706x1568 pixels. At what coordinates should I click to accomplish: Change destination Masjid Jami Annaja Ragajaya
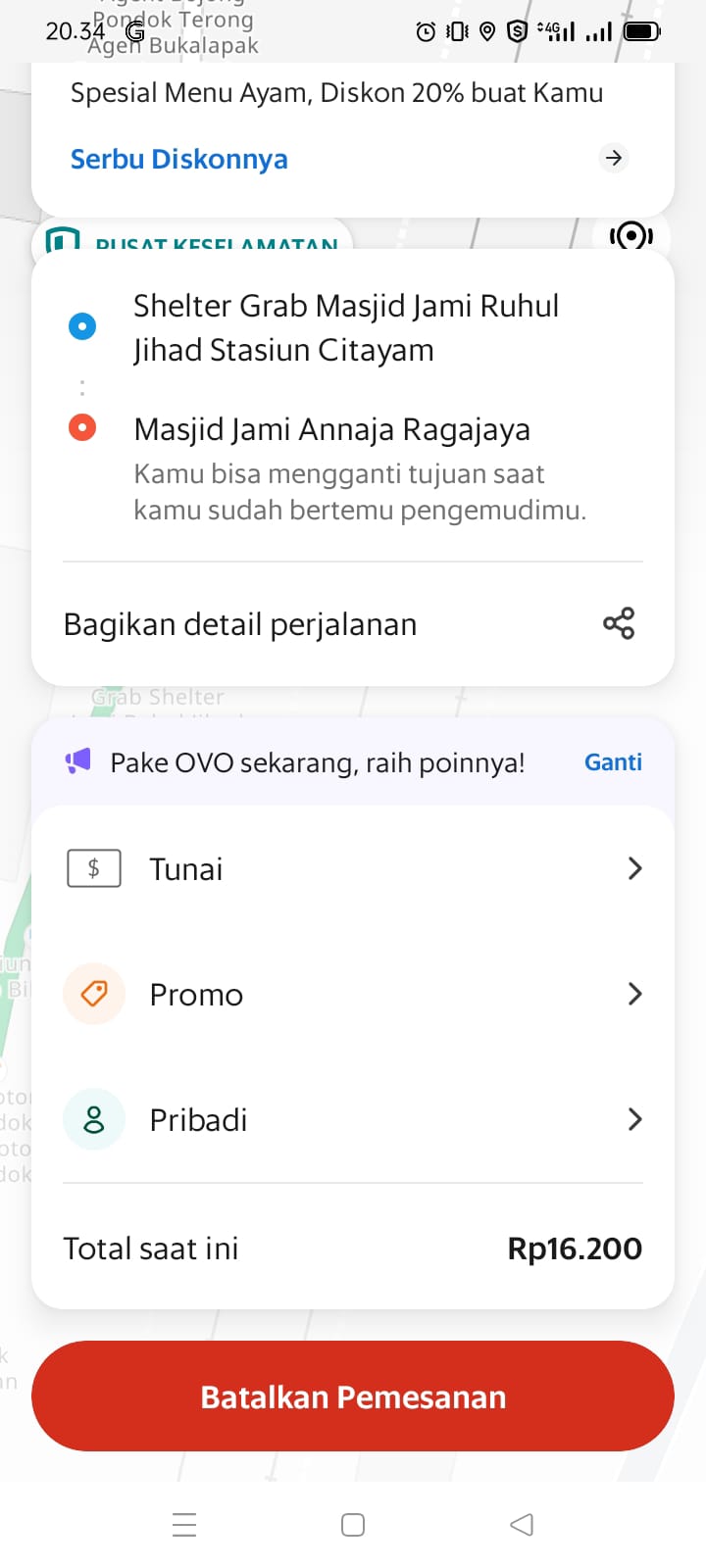[331, 429]
